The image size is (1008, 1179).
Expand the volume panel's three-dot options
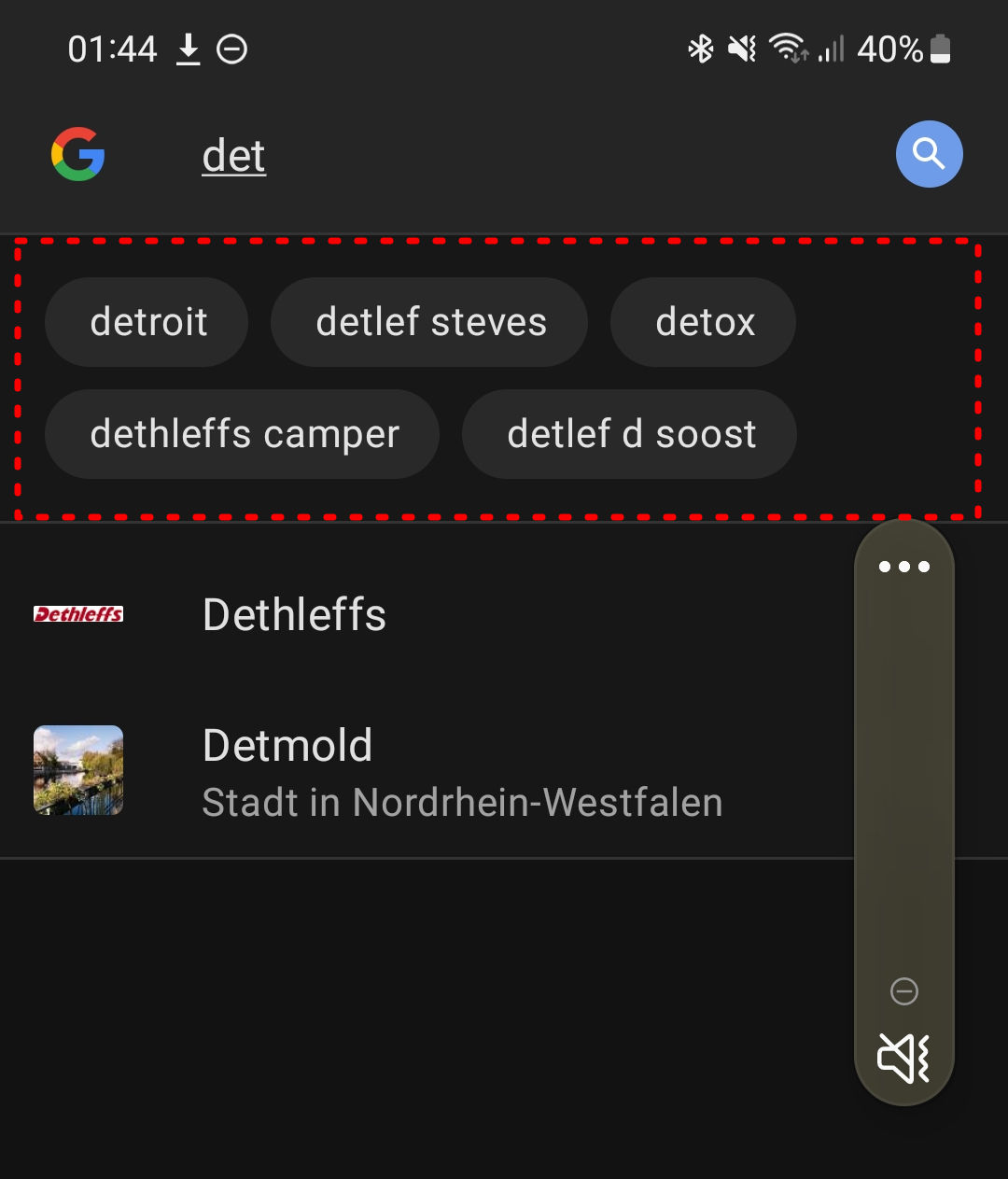pyautogui.click(x=903, y=567)
